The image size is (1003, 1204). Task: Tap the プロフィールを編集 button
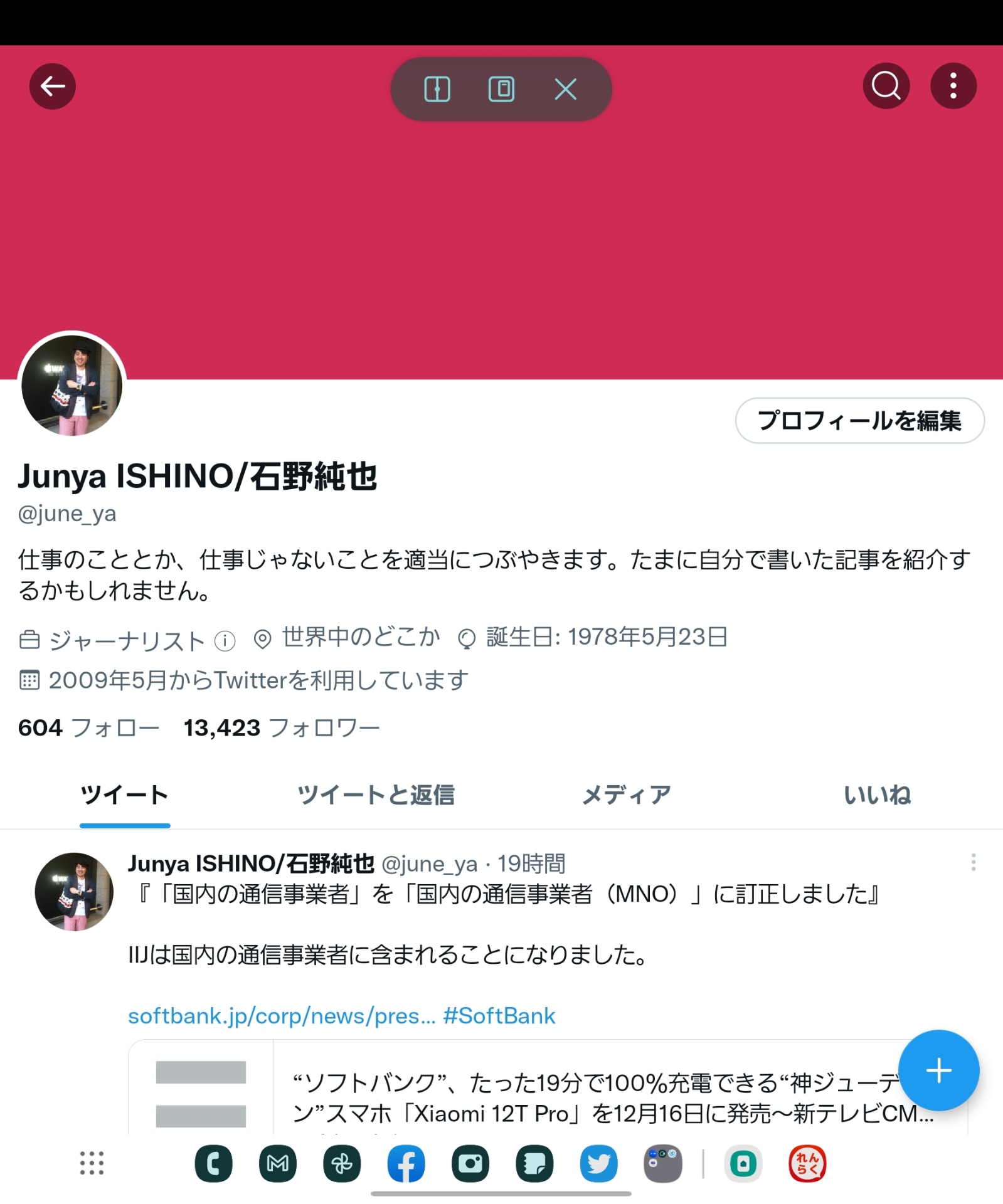click(859, 421)
